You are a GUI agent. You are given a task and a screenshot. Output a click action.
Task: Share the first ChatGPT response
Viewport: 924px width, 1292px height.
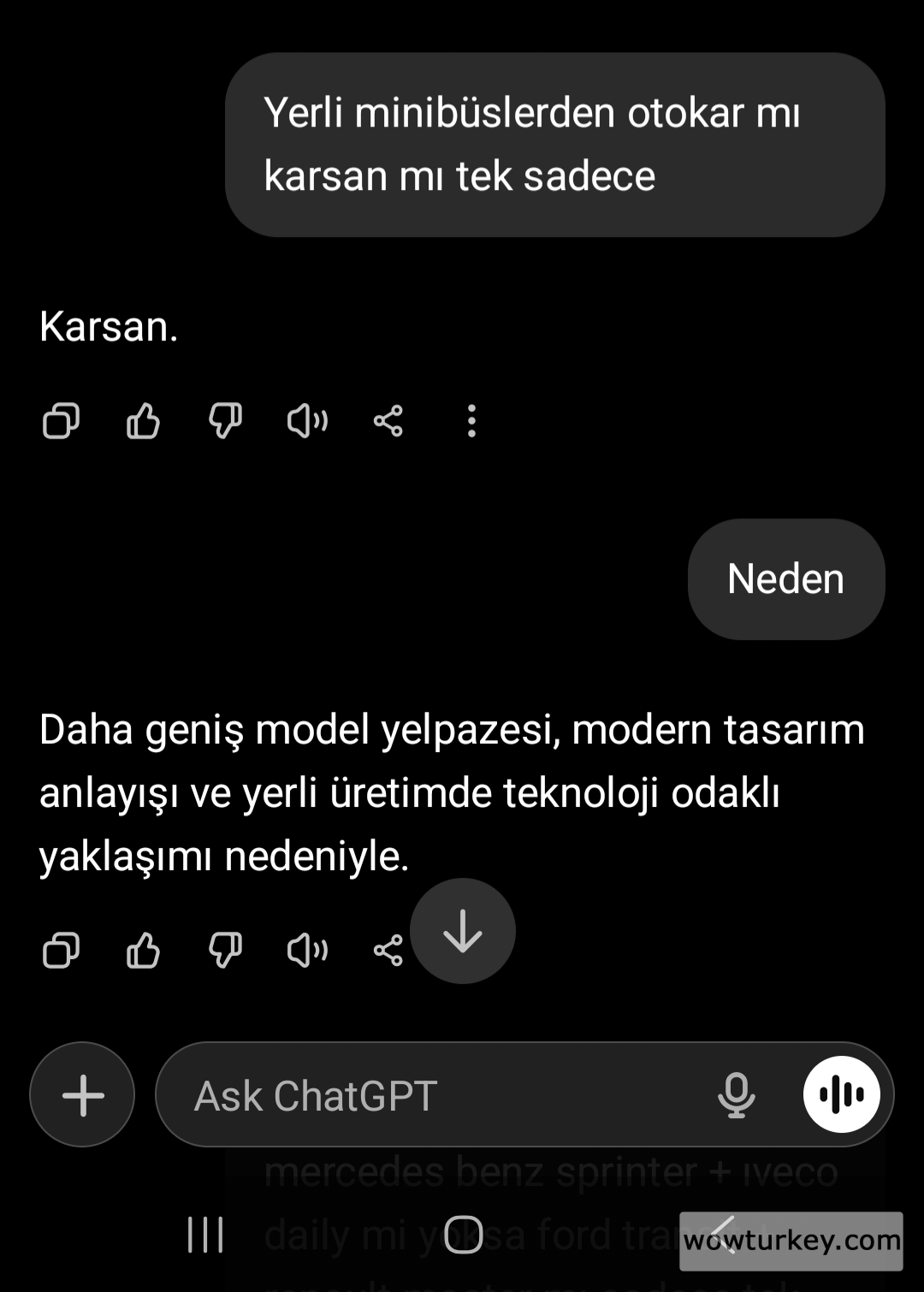click(387, 421)
